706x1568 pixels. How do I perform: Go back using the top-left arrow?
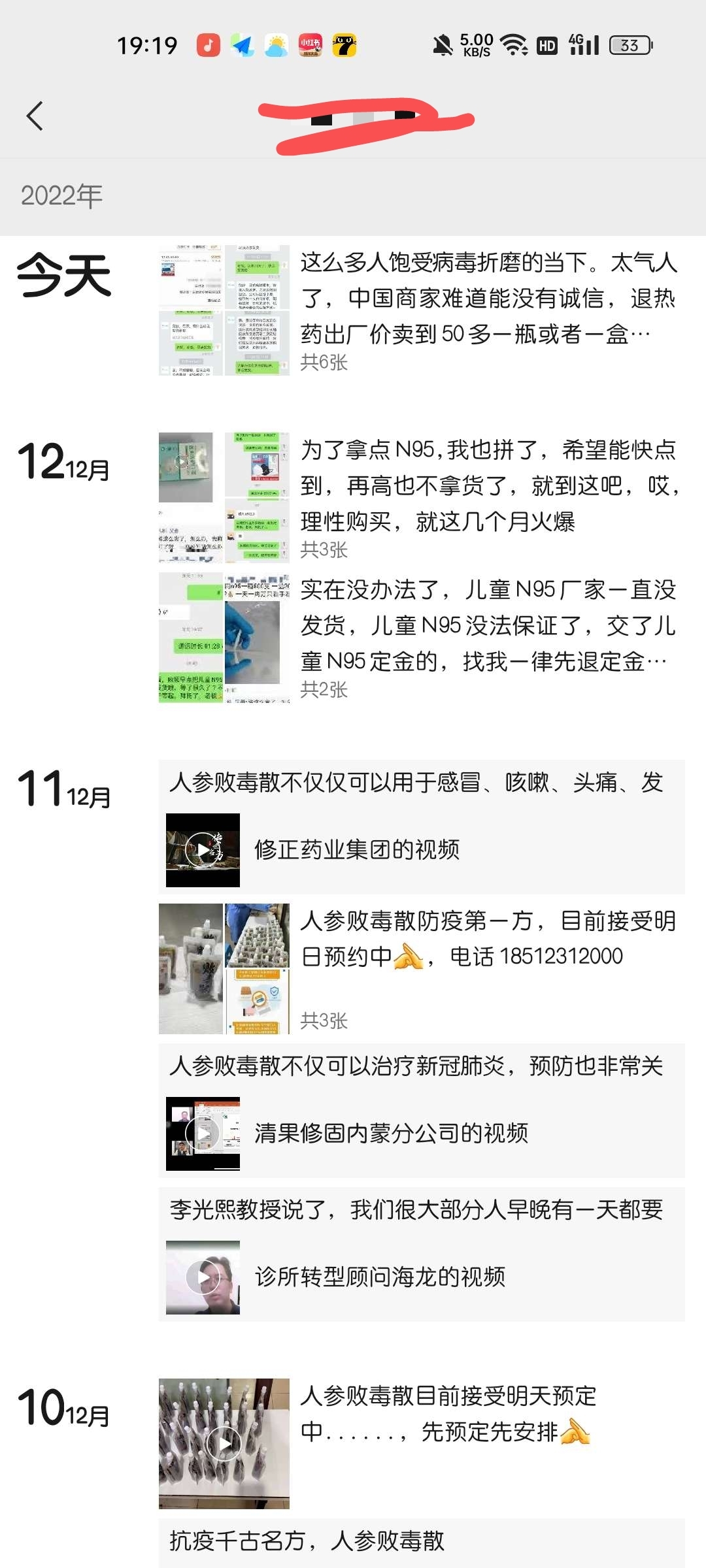pos(35,116)
